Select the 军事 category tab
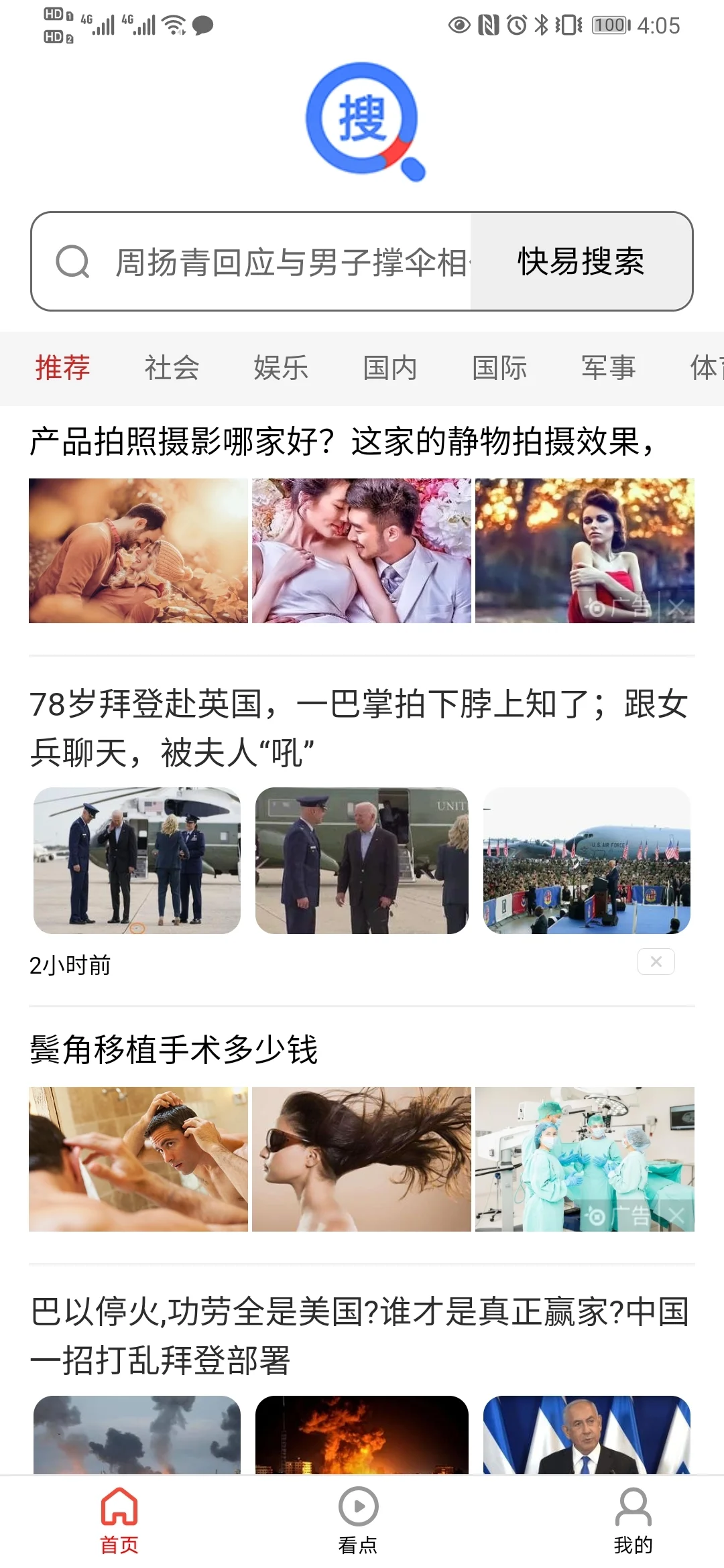This screenshot has height=1568, width=724. coord(607,368)
